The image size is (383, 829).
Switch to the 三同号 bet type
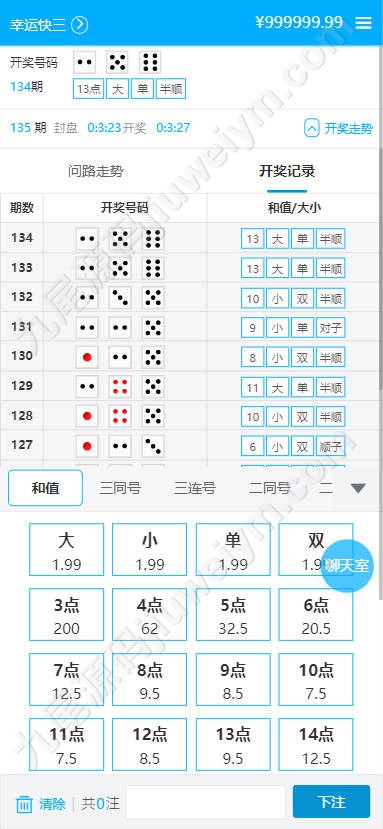click(120, 488)
